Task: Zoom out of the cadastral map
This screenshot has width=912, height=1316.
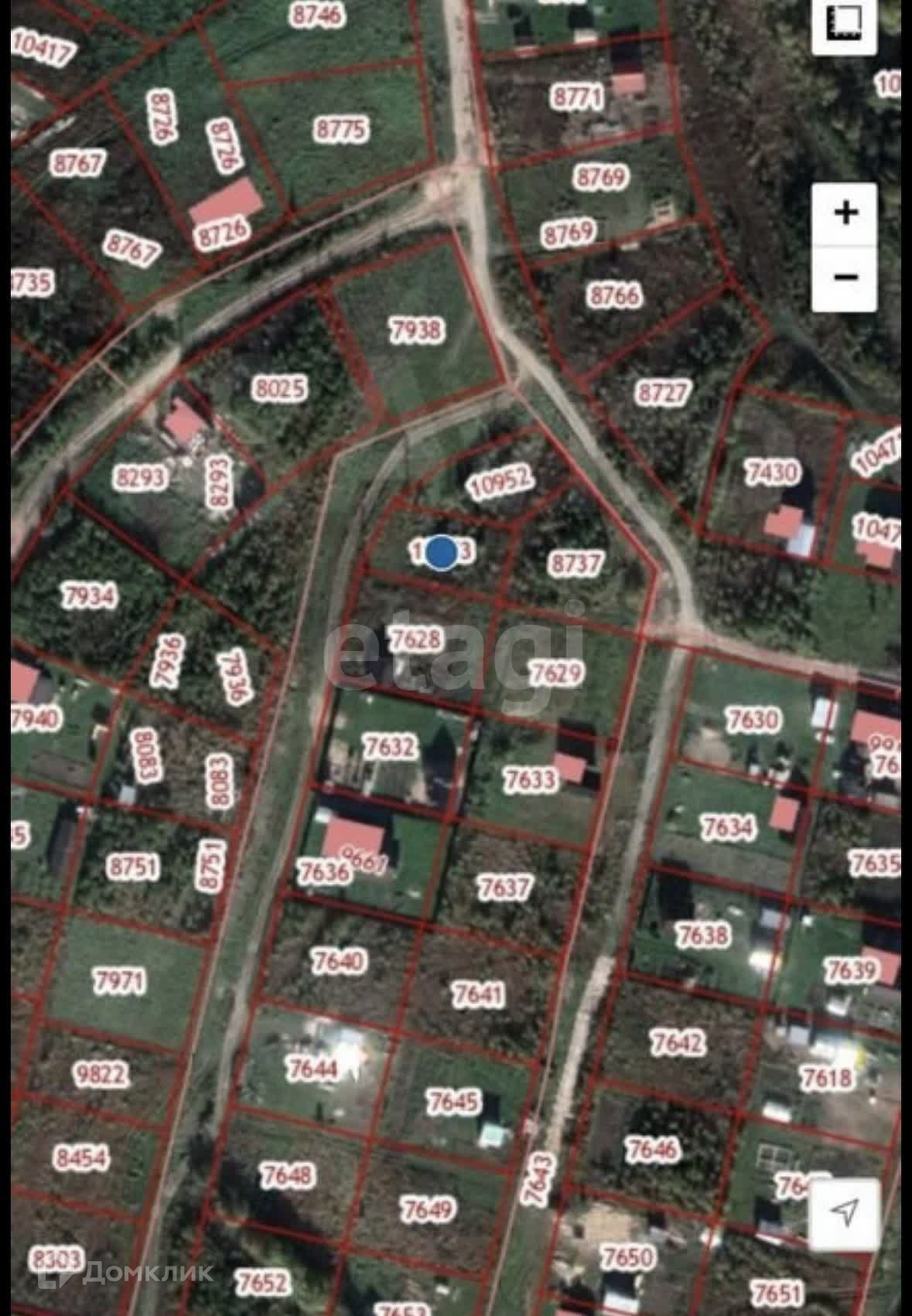Action: (844, 278)
